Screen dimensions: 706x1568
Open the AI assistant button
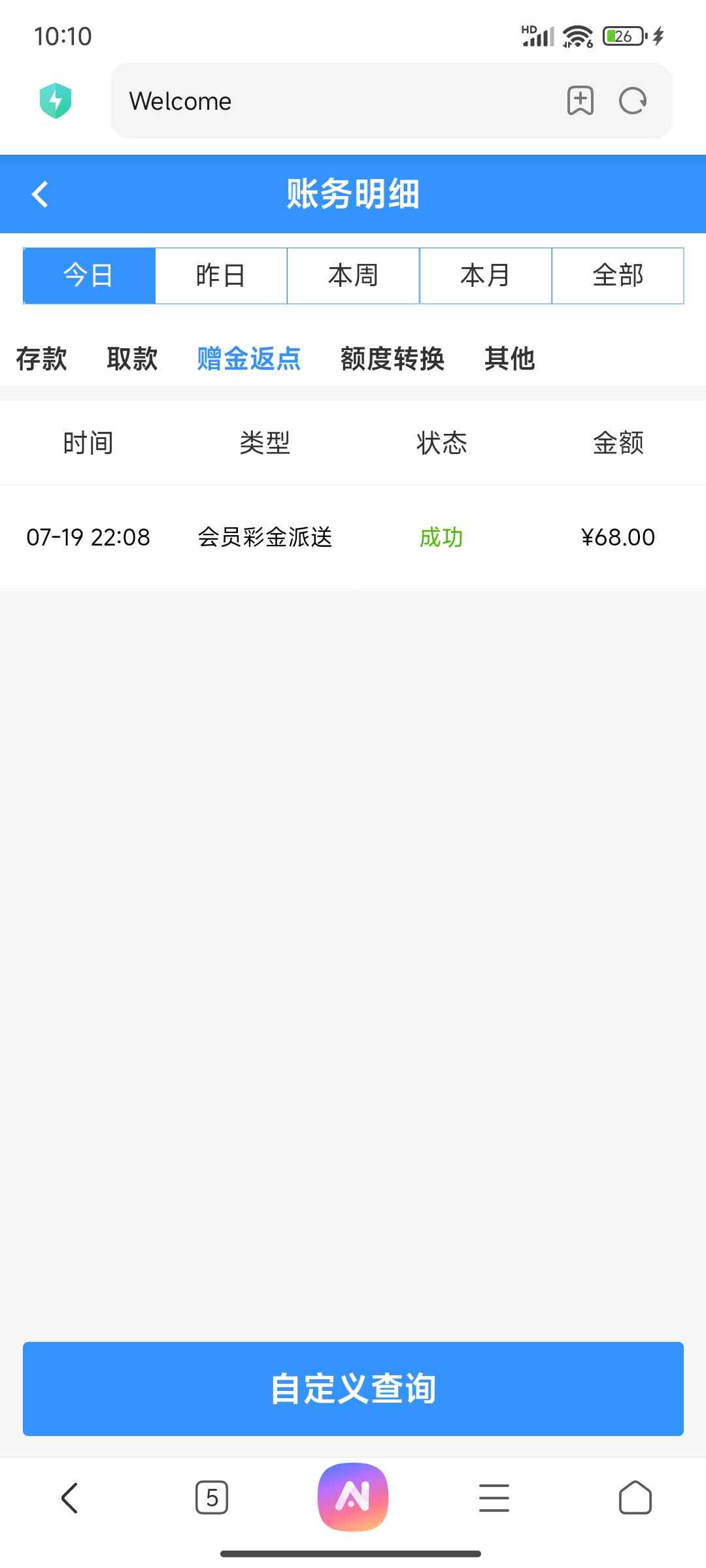click(353, 1497)
